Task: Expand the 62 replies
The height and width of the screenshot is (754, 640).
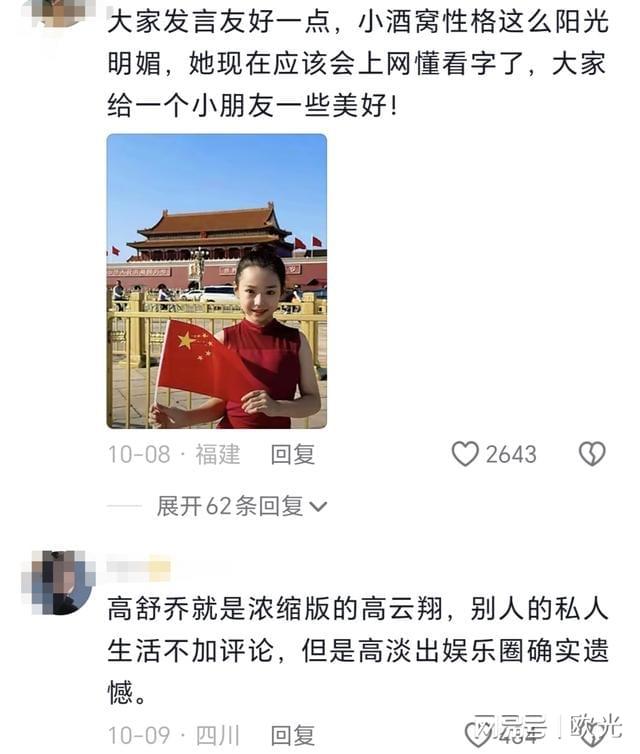Action: pos(242,506)
